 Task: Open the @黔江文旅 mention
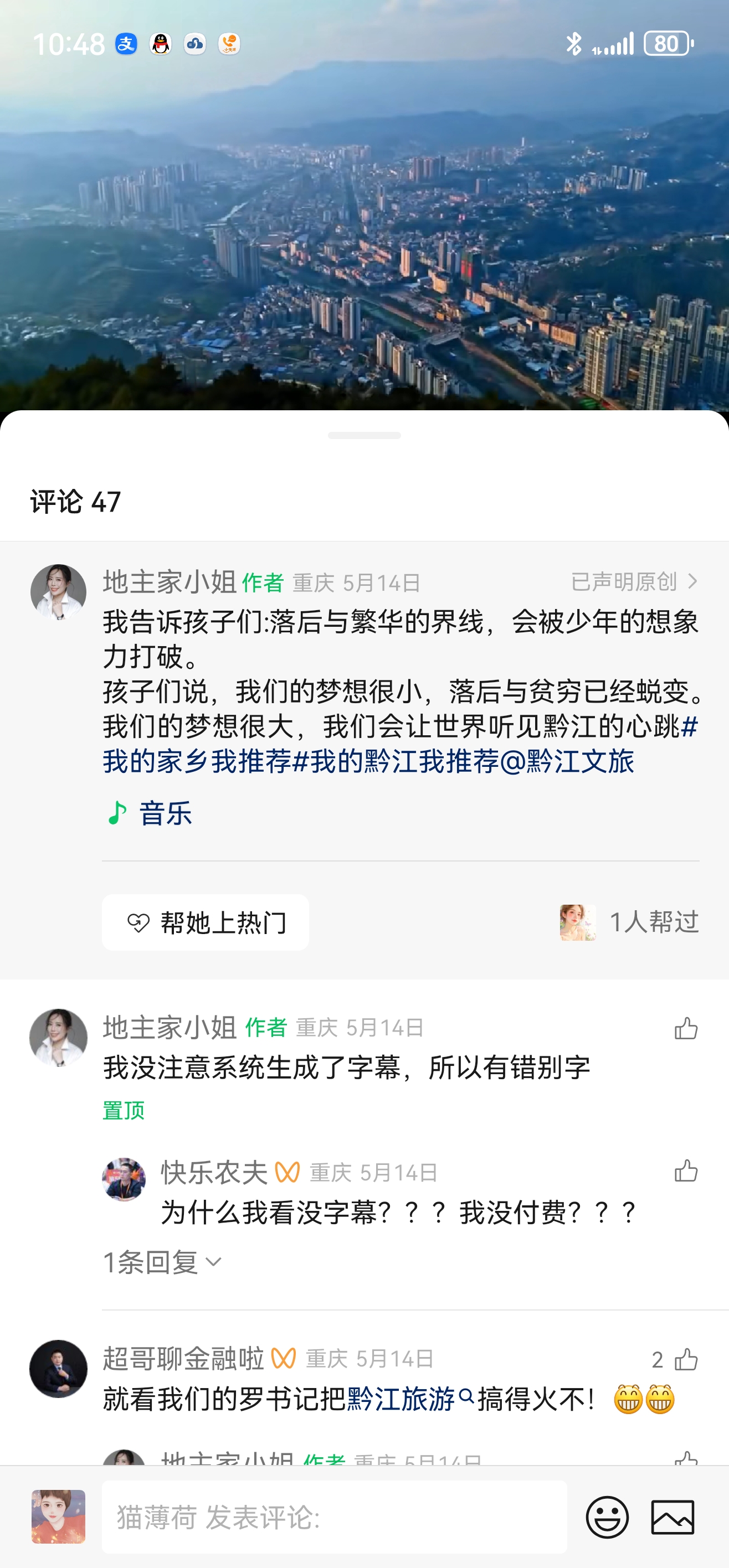coord(566,761)
